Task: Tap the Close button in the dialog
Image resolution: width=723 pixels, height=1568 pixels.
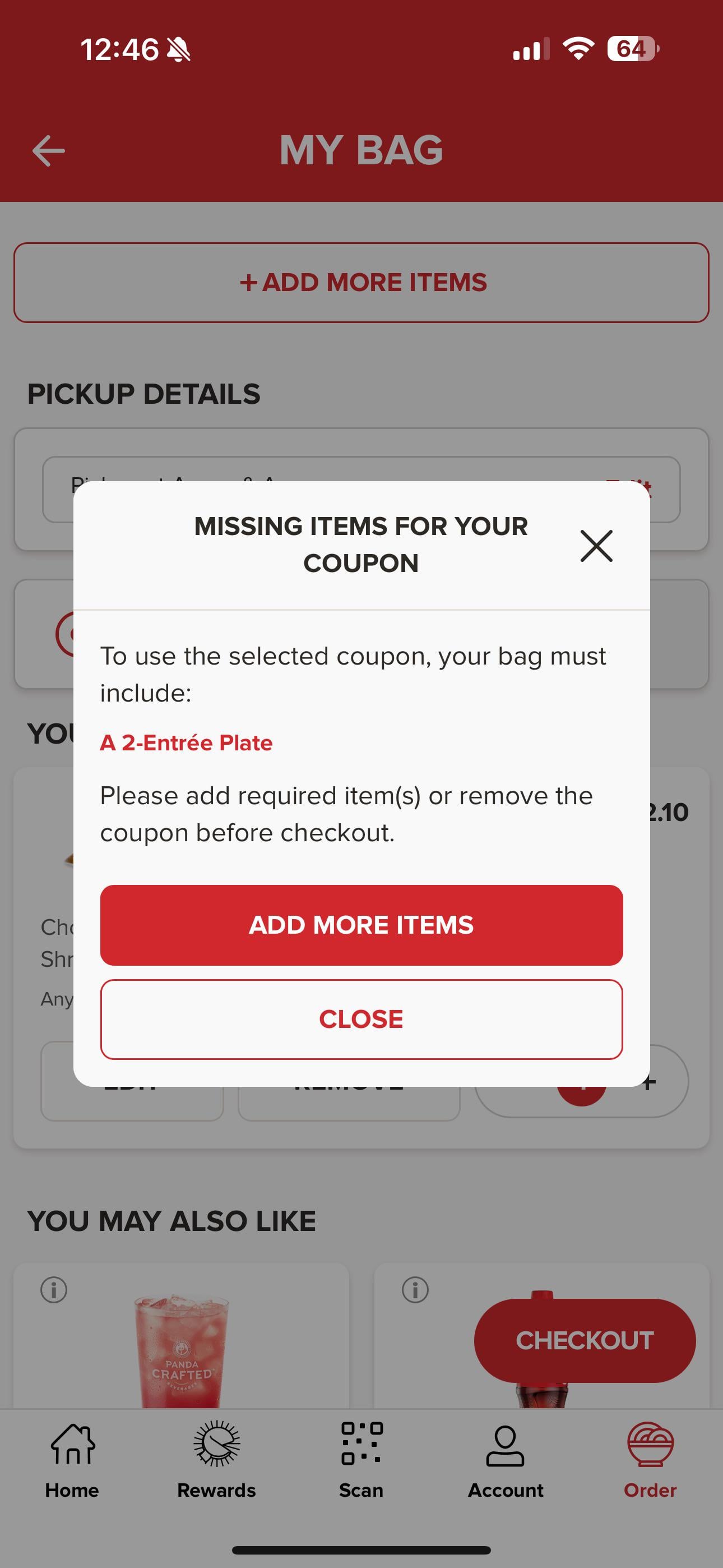Action: (x=361, y=1019)
